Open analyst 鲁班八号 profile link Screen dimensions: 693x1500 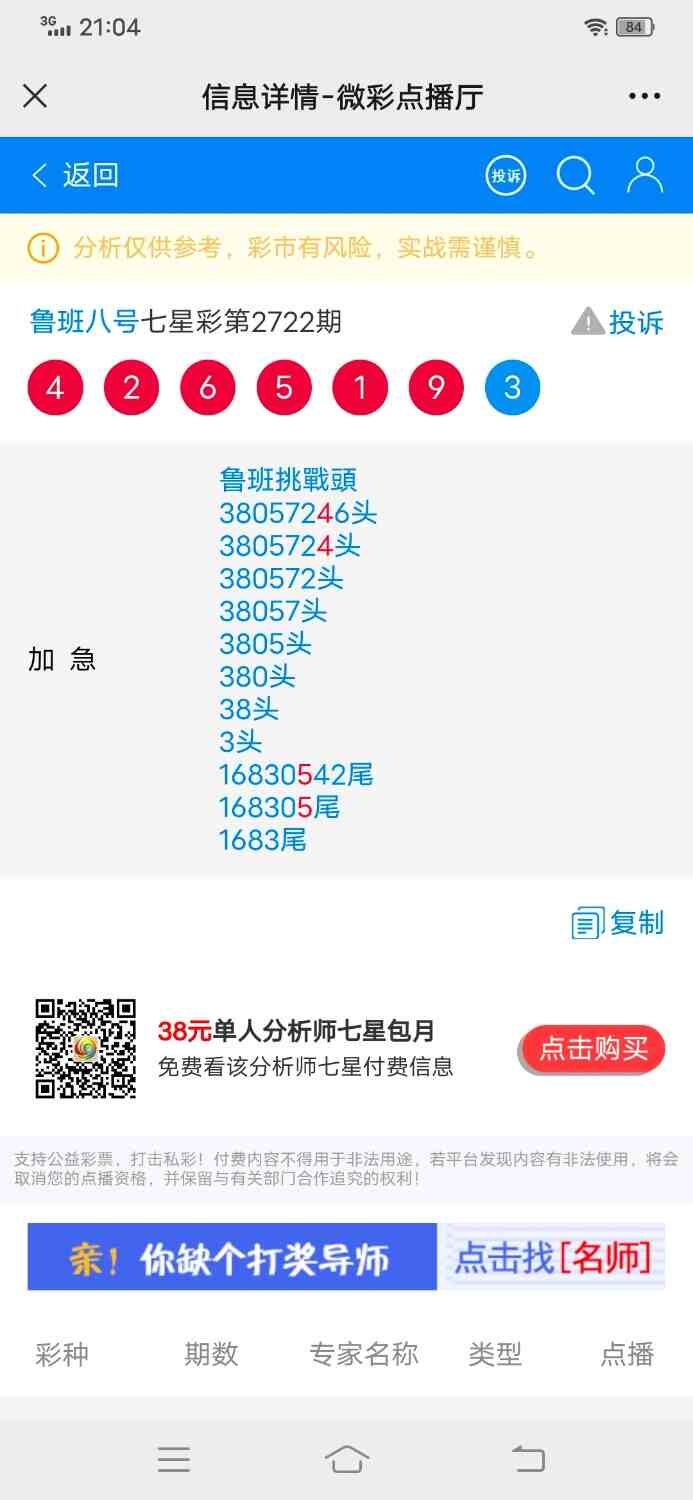(x=84, y=322)
